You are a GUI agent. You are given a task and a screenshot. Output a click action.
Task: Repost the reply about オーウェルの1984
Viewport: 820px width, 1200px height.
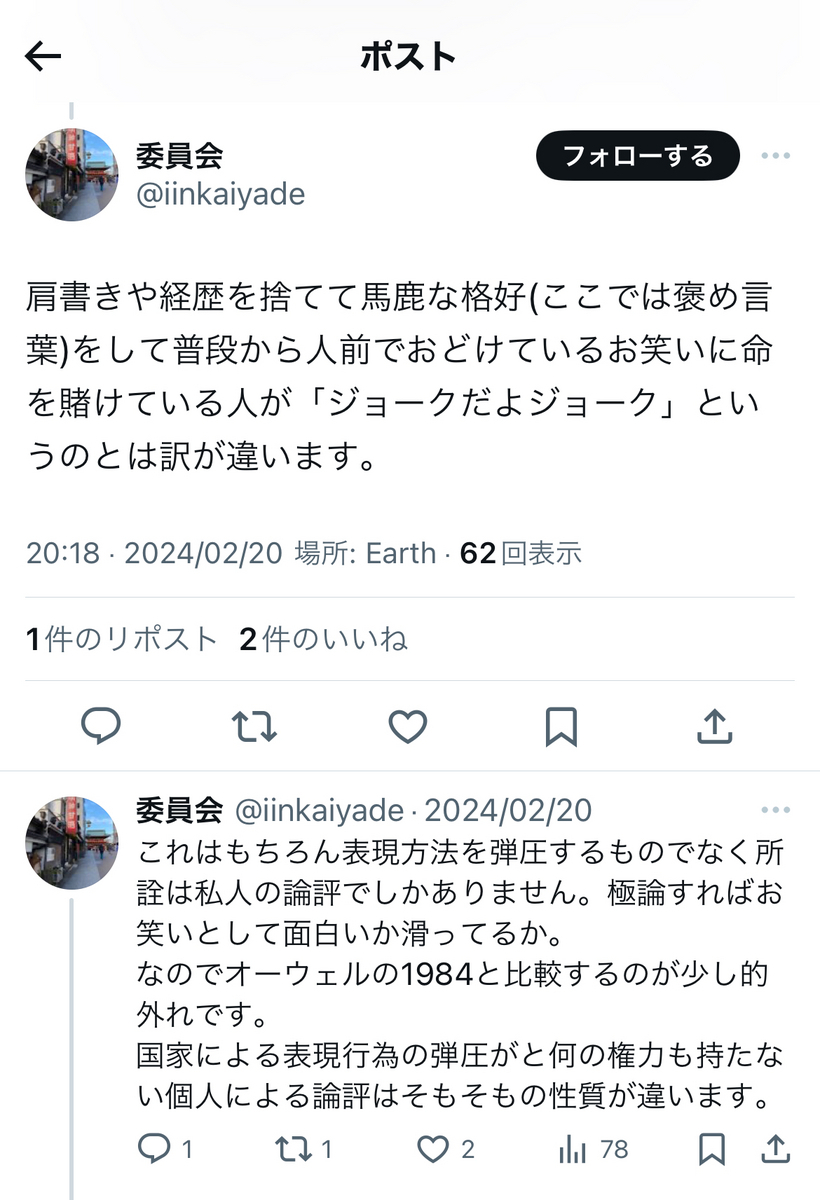(303, 1150)
